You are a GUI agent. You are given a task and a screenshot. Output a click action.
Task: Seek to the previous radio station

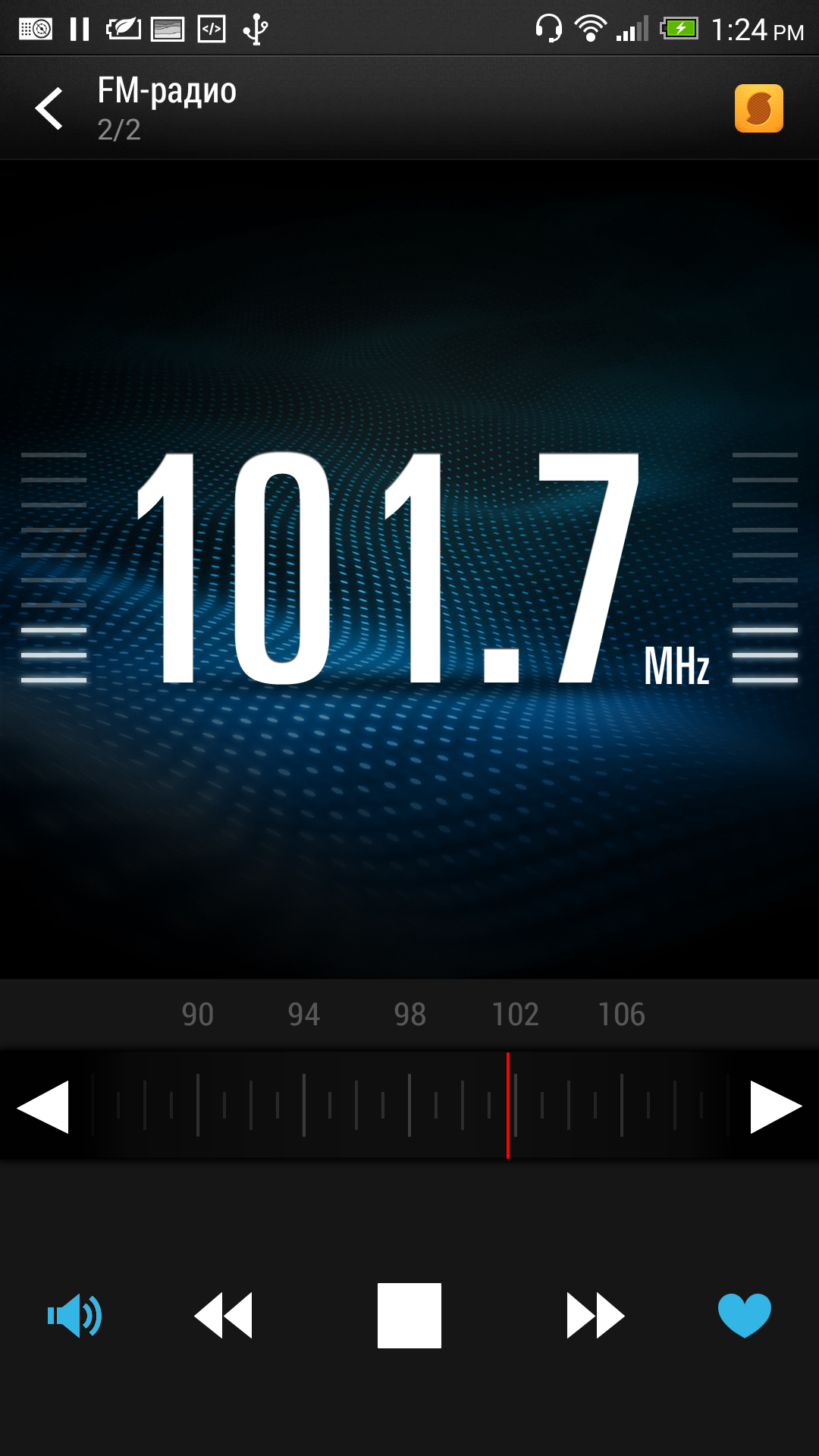click(x=223, y=1316)
